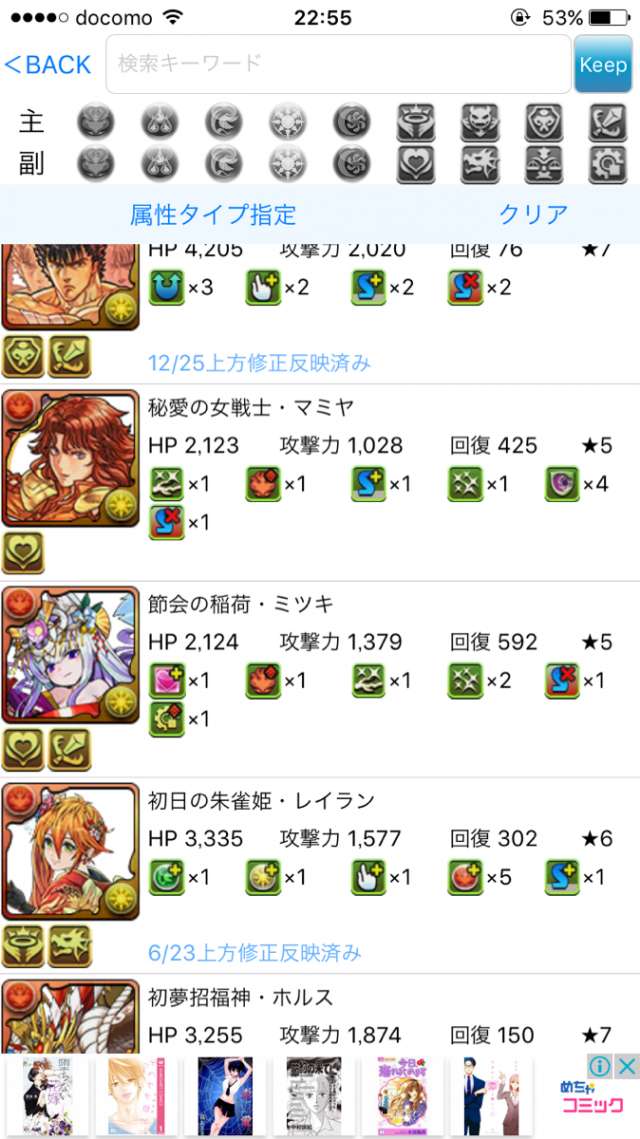
Task: Select the dark attribute in the 副 row
Action: pyautogui.click(x=352, y=163)
